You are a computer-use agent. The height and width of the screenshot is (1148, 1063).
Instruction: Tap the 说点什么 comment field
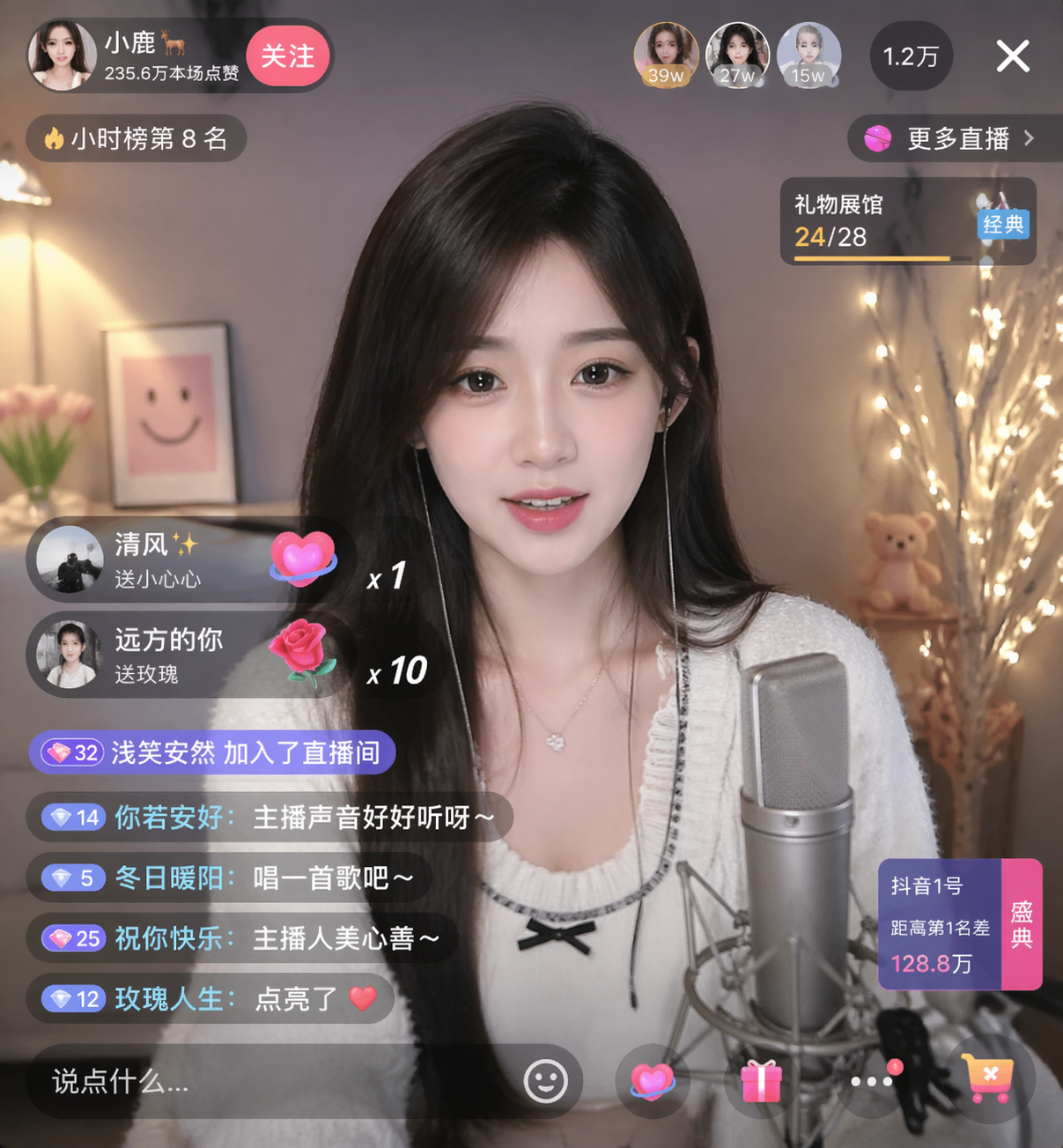264,1081
